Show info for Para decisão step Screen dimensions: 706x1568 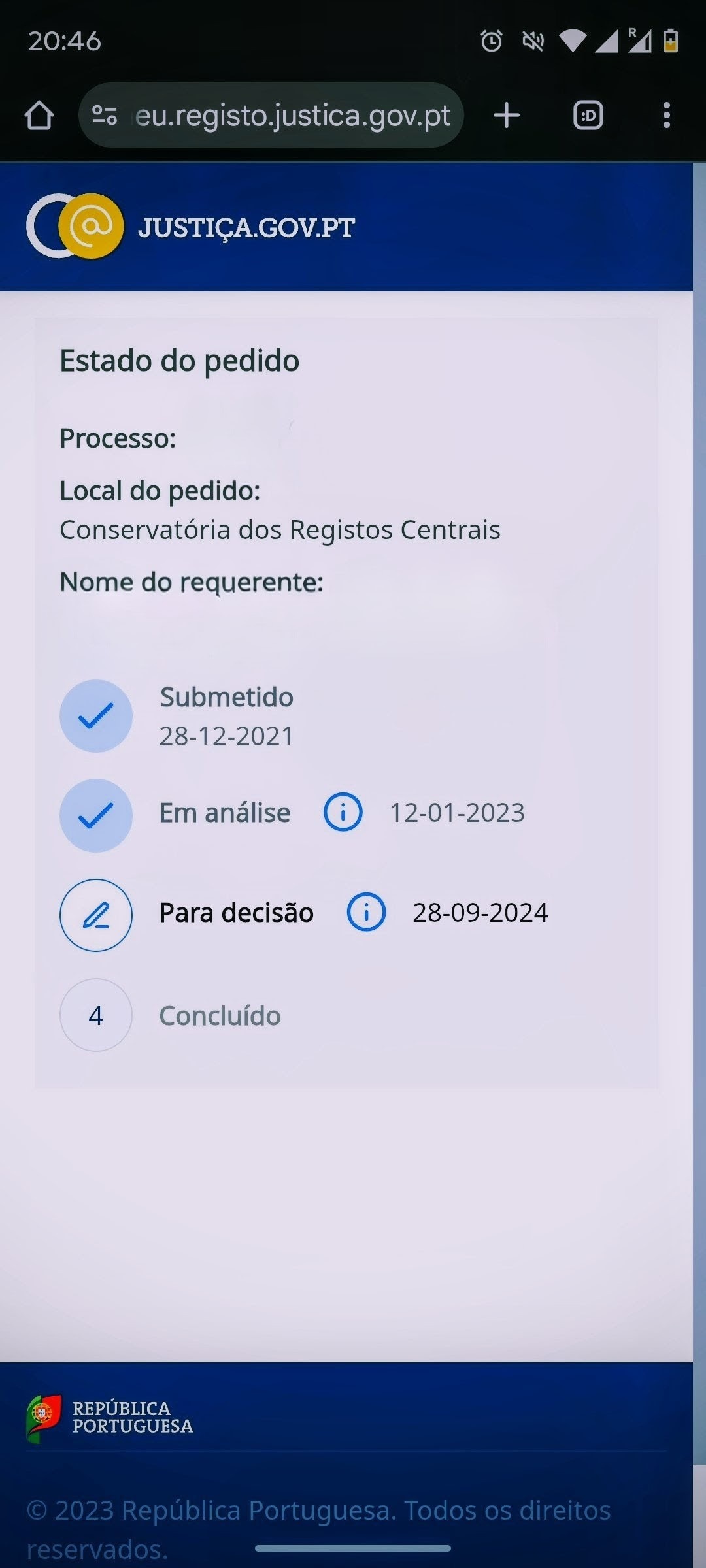pos(366,913)
